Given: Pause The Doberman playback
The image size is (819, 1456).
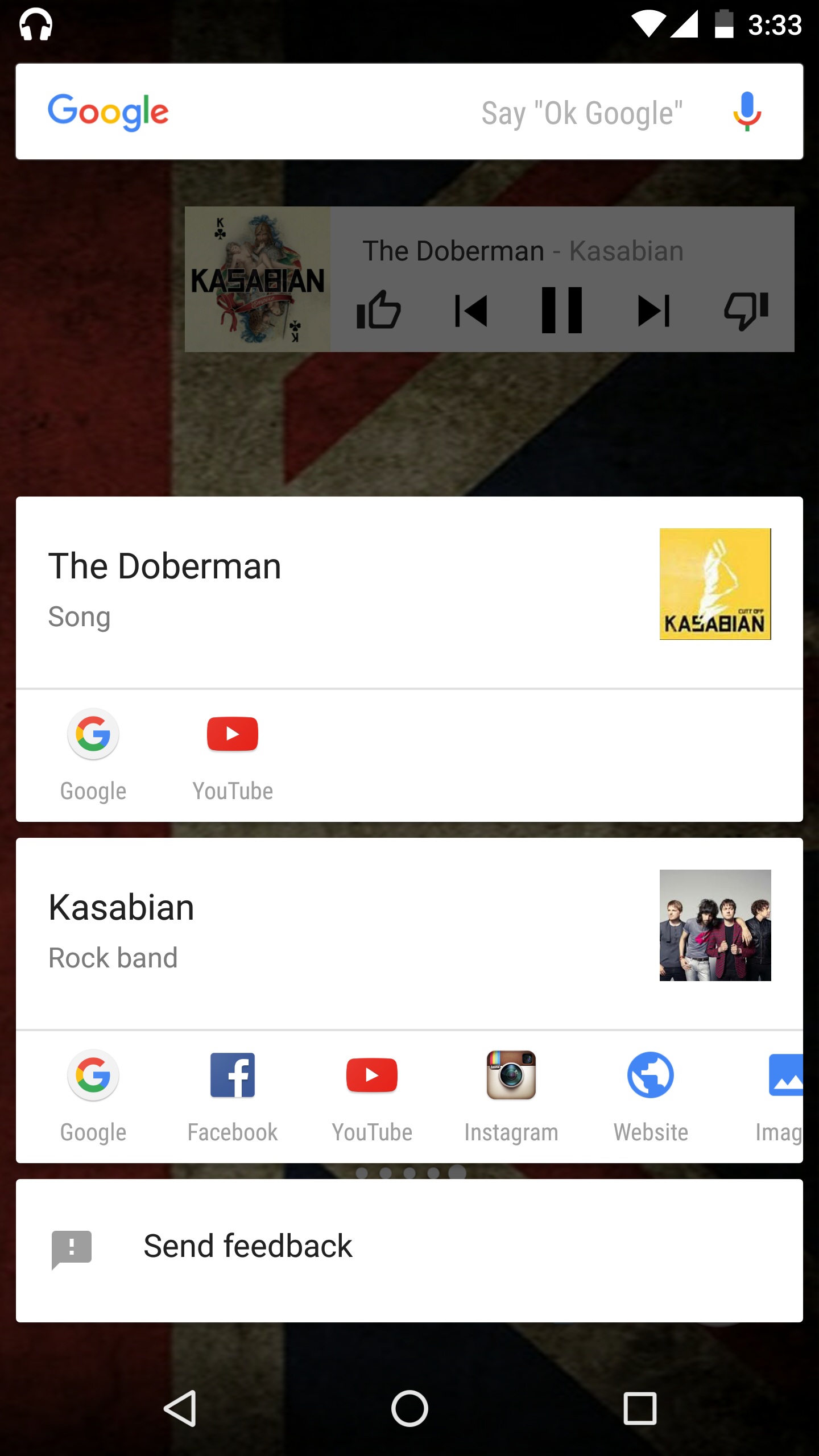Looking at the screenshot, I should tap(562, 310).
